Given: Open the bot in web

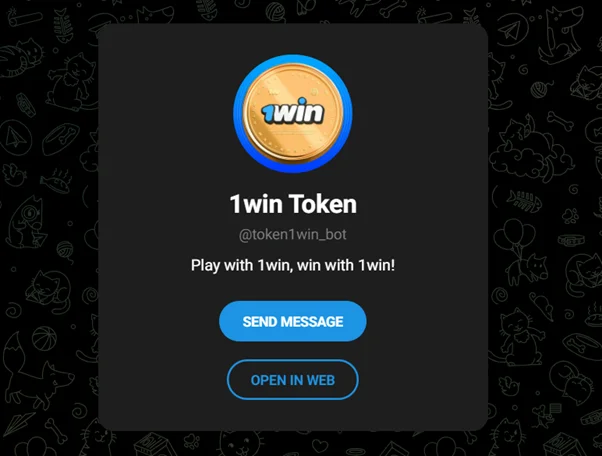Looking at the screenshot, I should (x=292, y=380).
